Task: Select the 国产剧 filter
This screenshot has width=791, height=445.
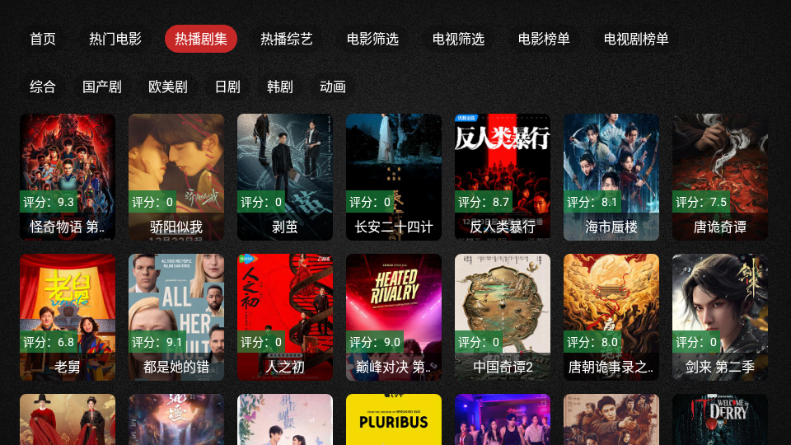Action: 102,87
